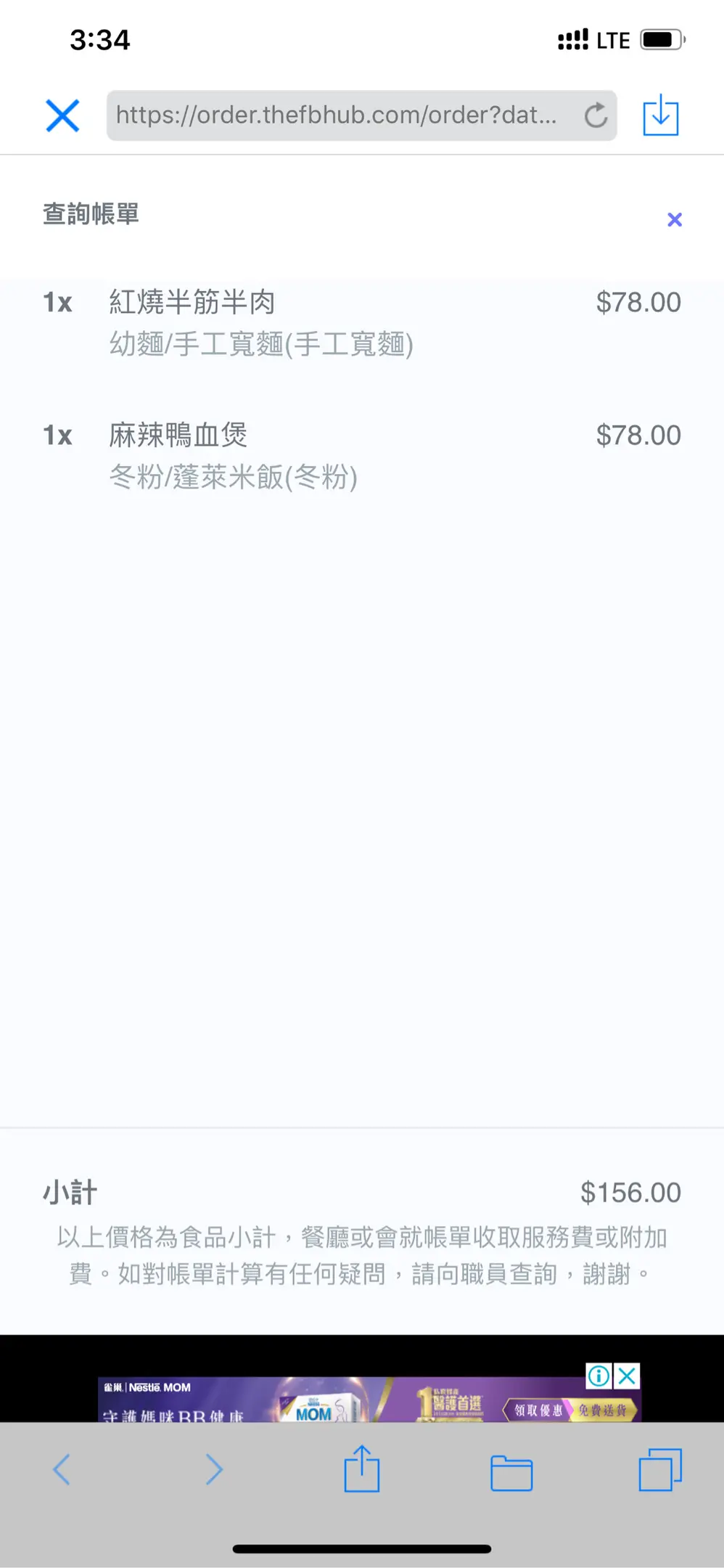Go forward to the next page
Viewport: 724px width, 1568px height.
[213, 1470]
